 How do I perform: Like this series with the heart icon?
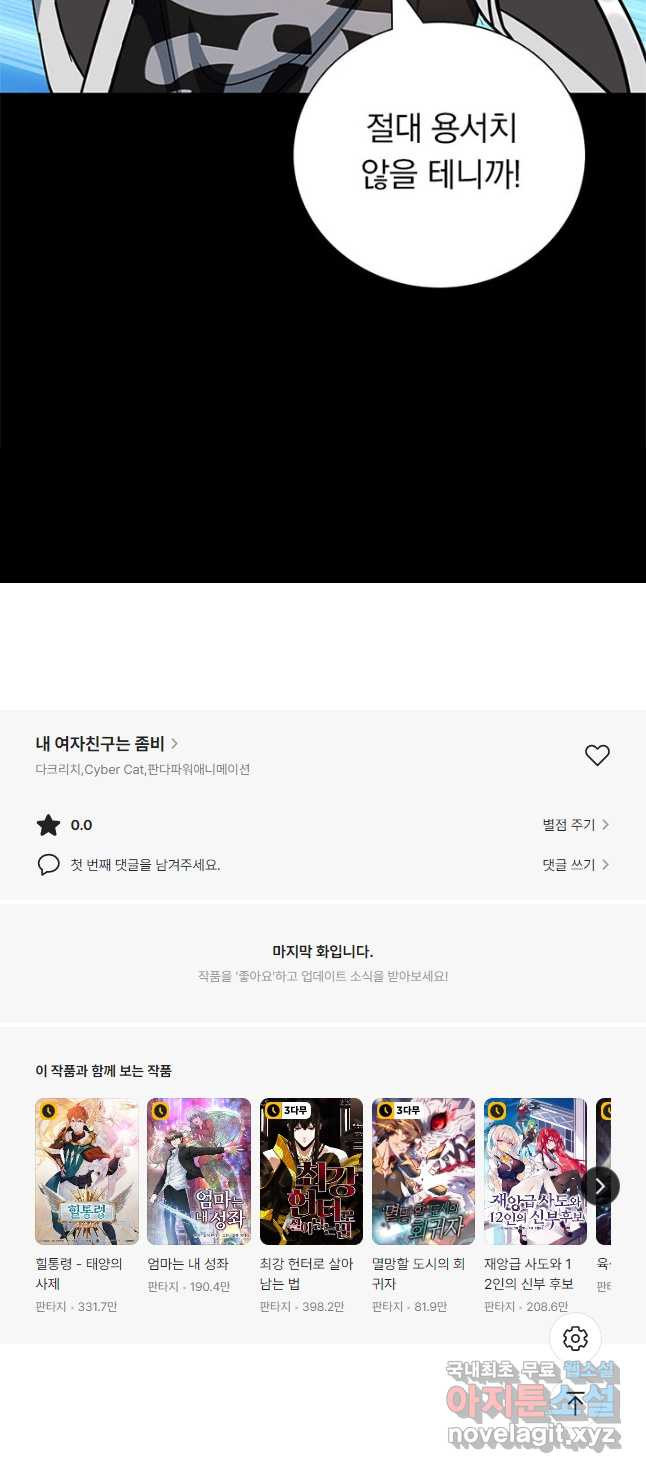coord(597,756)
